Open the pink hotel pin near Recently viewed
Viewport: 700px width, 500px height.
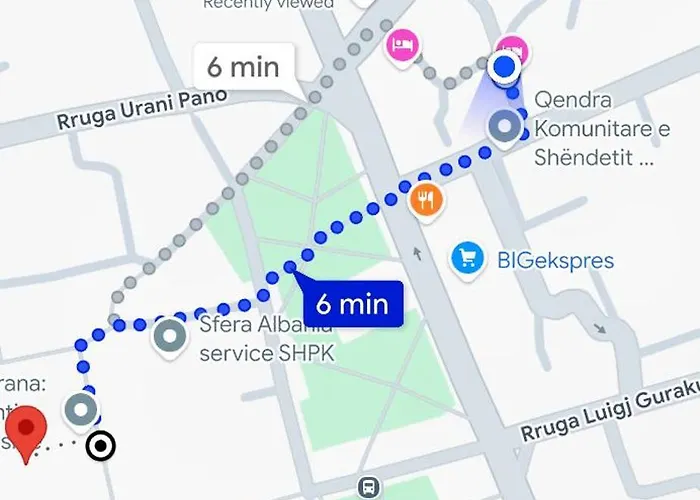click(402, 44)
